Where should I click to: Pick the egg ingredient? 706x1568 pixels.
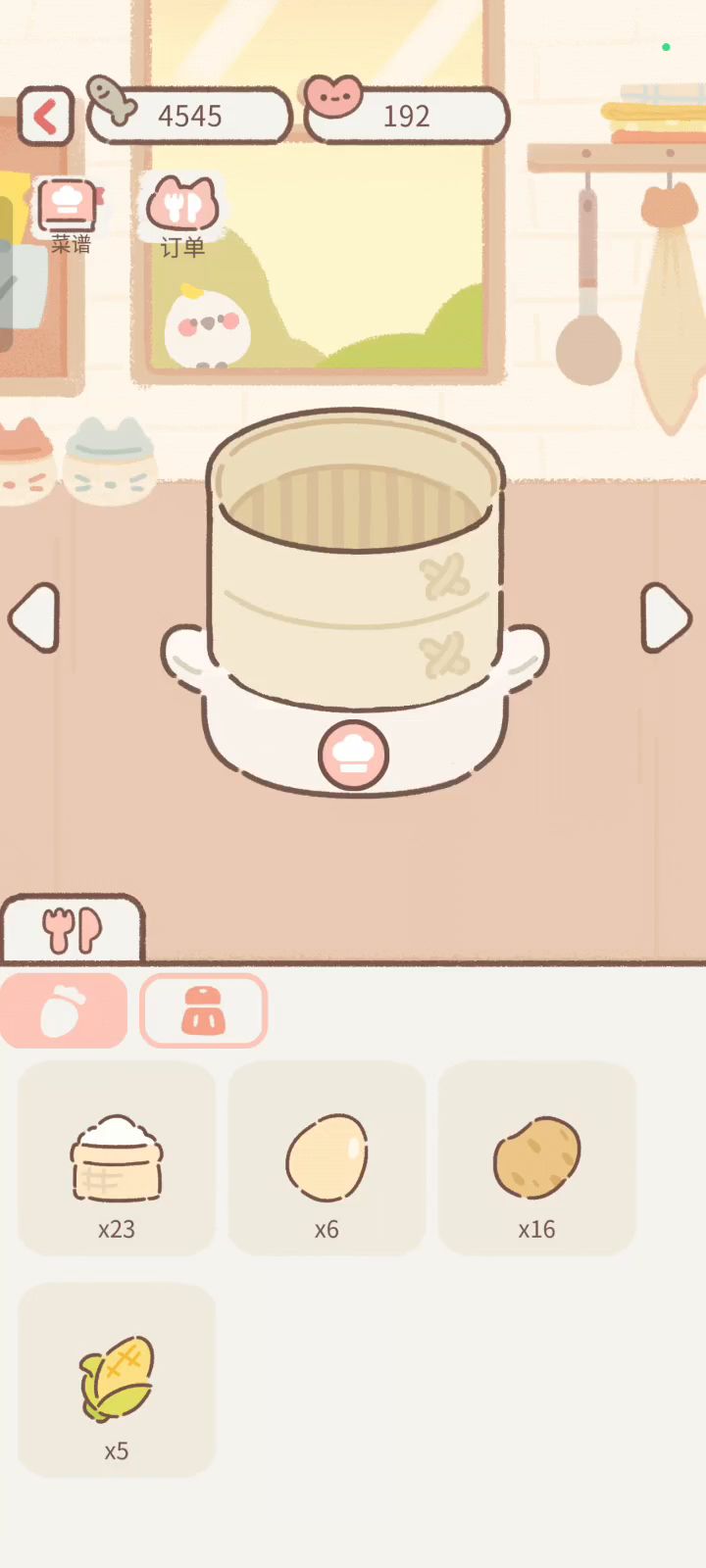click(327, 1158)
